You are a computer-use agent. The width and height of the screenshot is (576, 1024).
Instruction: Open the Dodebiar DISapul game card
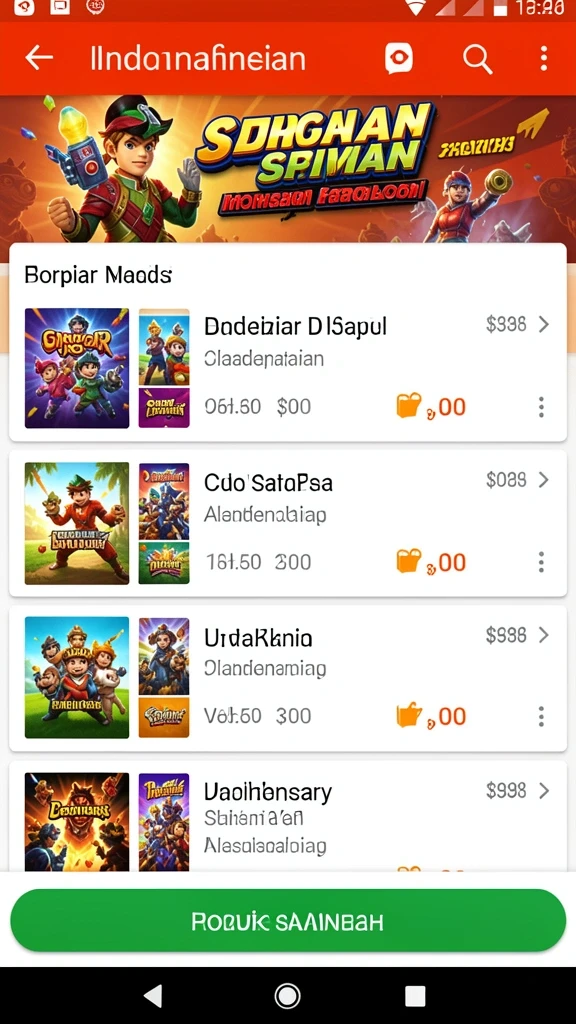[x=288, y=368]
